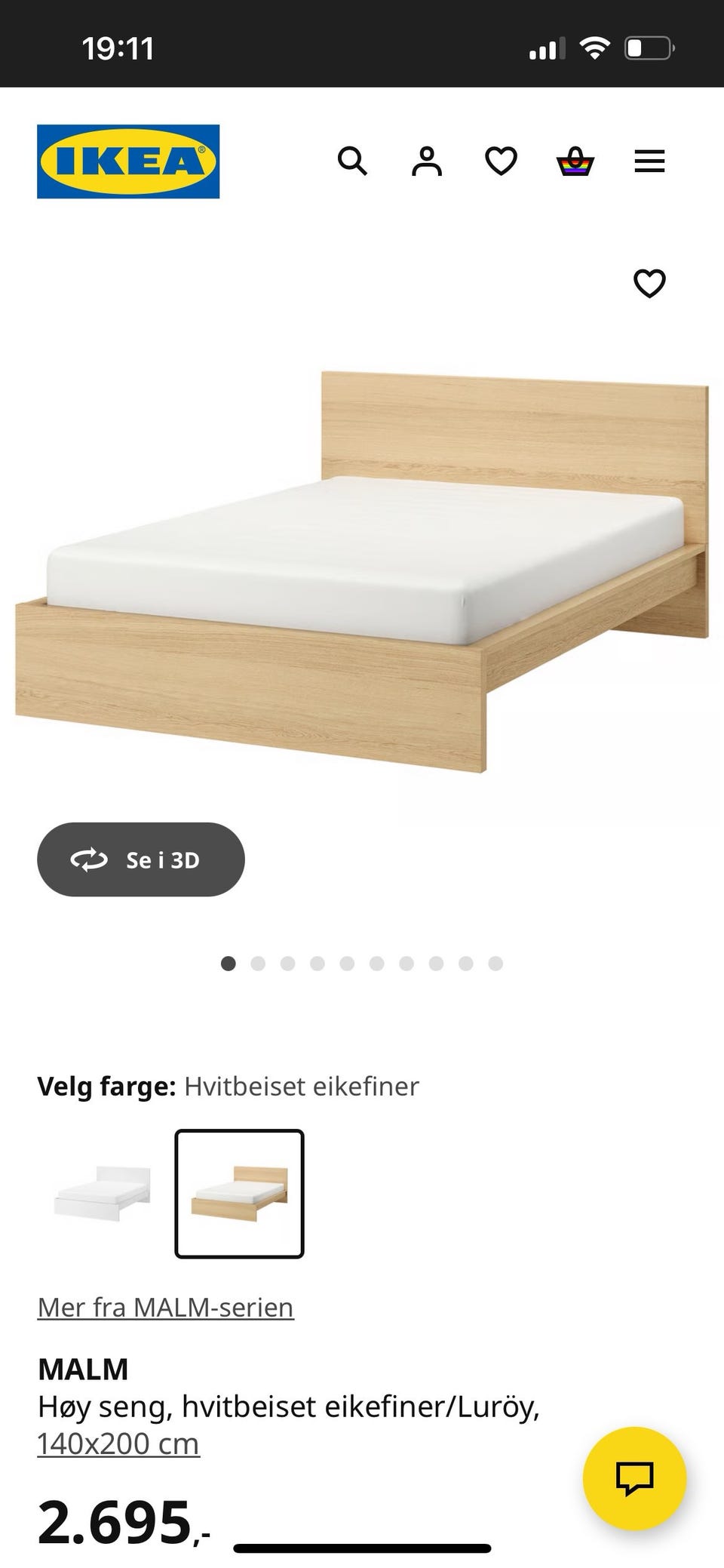724x1568 pixels.
Task: Click the first carousel indicator dot
Action: pos(229,963)
